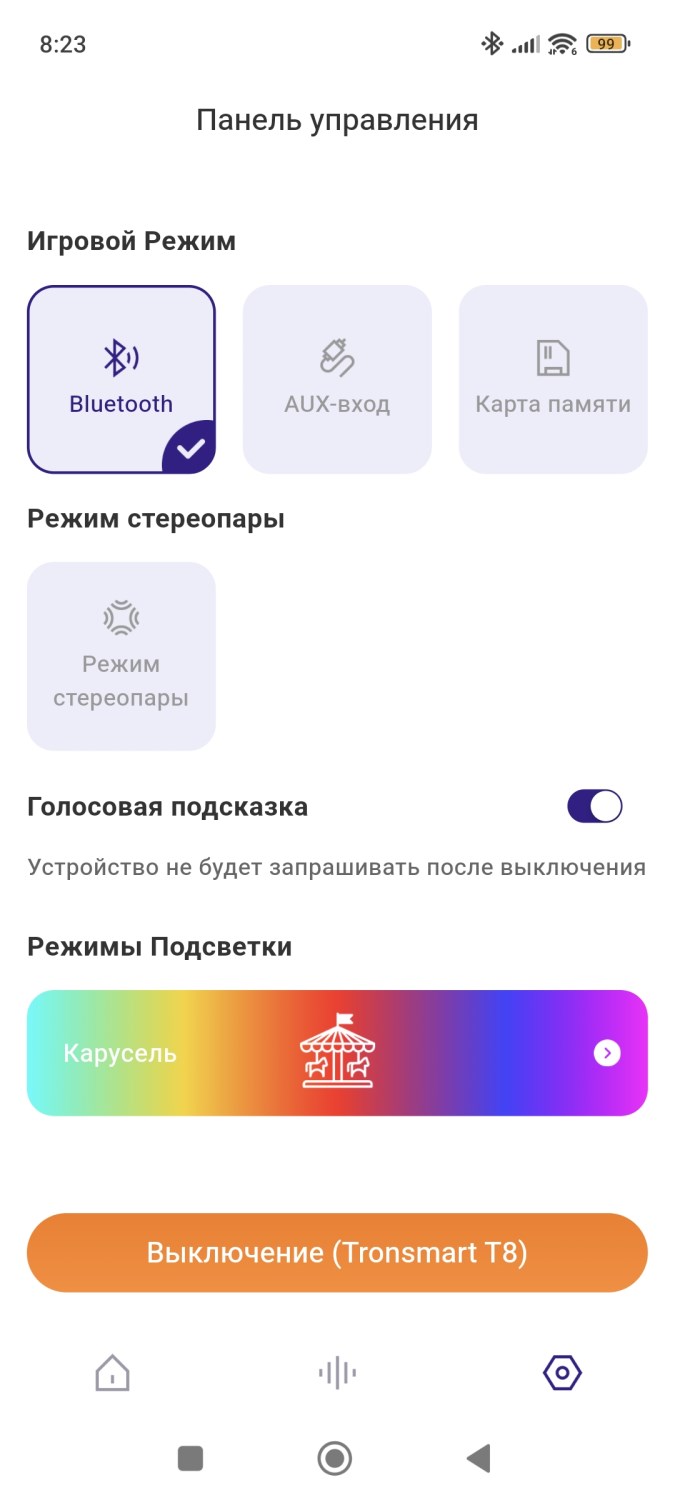The width and height of the screenshot is (675, 1500).
Task: Select Карта памяти as source
Action: (x=553, y=379)
